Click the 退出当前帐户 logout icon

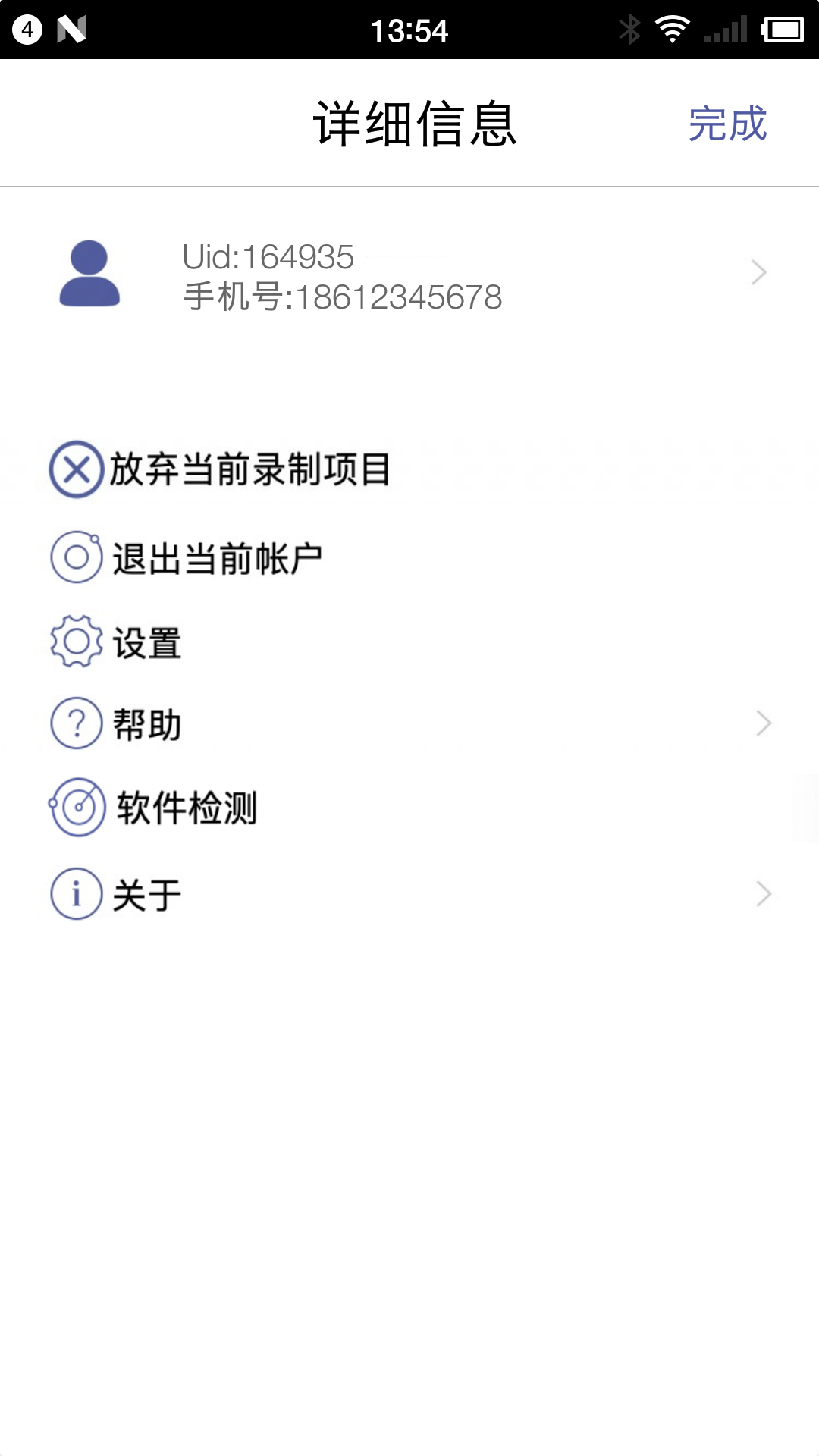click(76, 557)
